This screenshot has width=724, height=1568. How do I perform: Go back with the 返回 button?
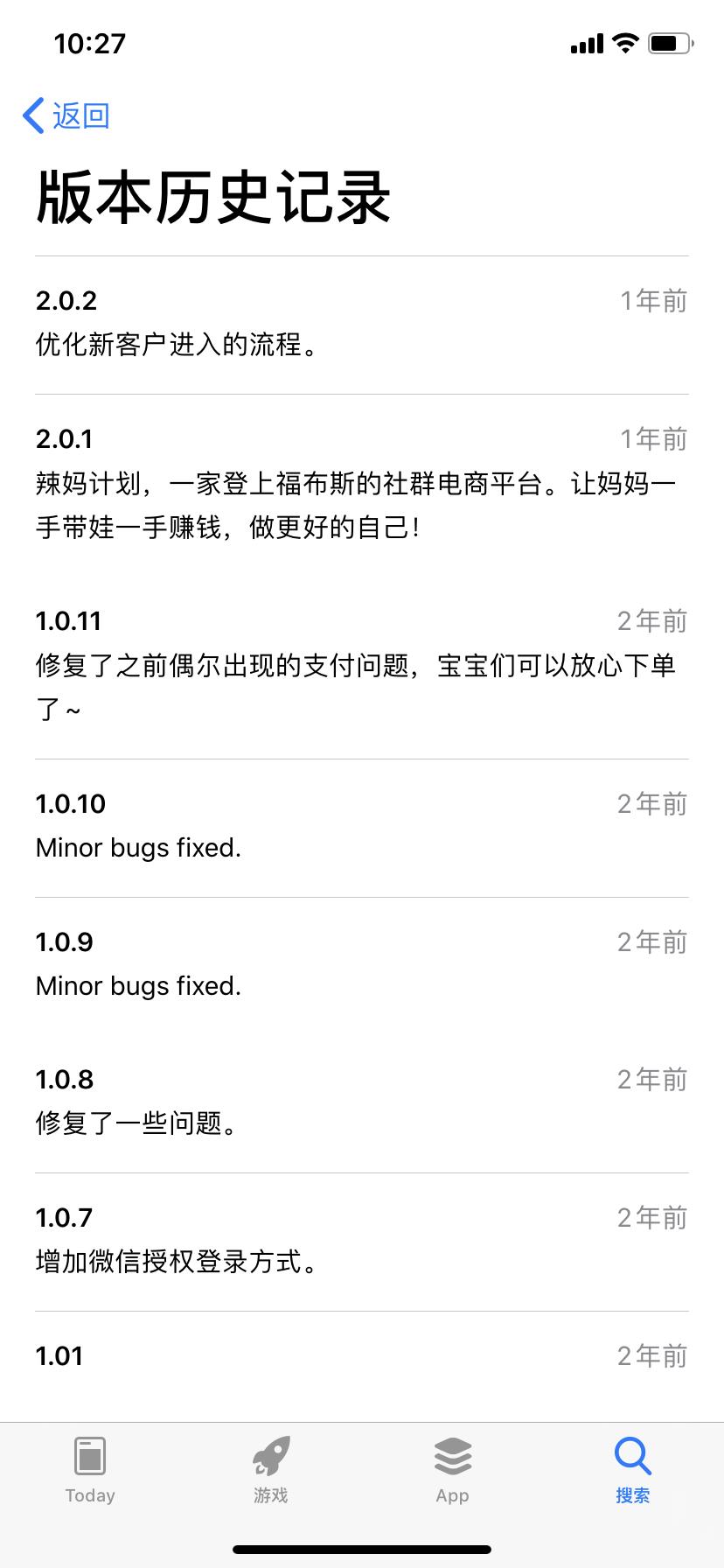(66, 115)
